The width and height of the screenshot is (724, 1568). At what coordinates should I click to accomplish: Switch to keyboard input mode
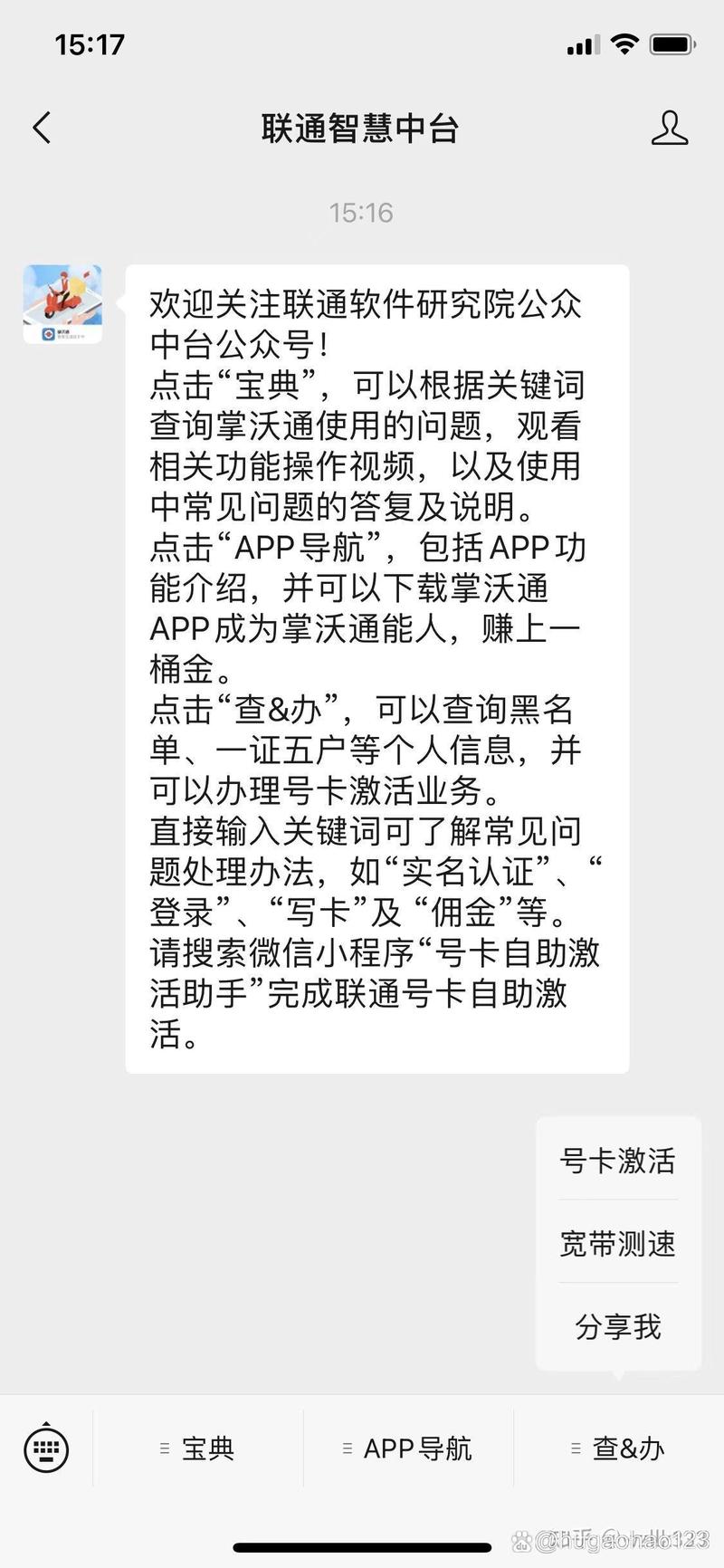46,1448
